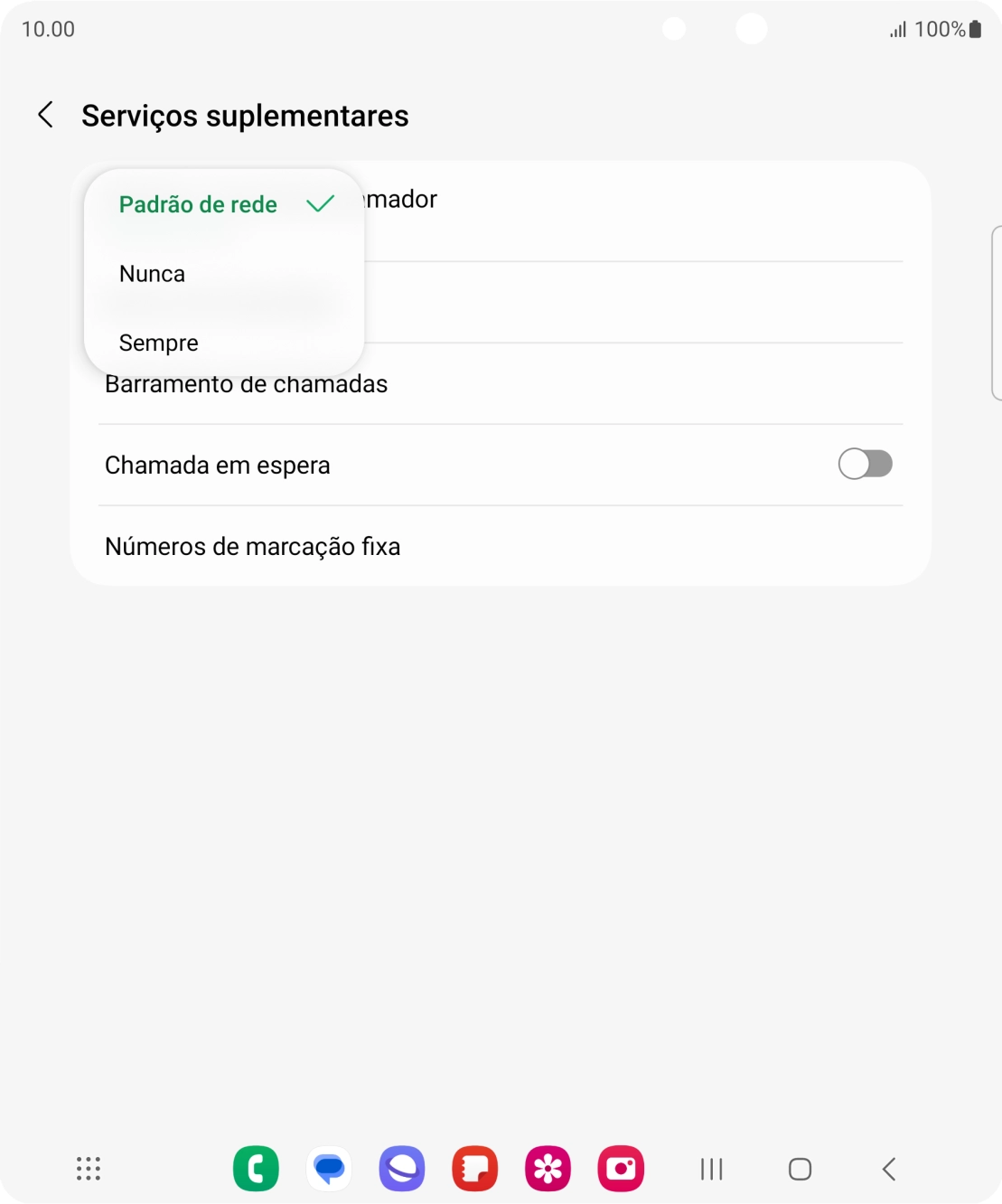This screenshot has height=1204, width=1002.
Task: Enable the Chamada em espera switch
Action: (865, 464)
